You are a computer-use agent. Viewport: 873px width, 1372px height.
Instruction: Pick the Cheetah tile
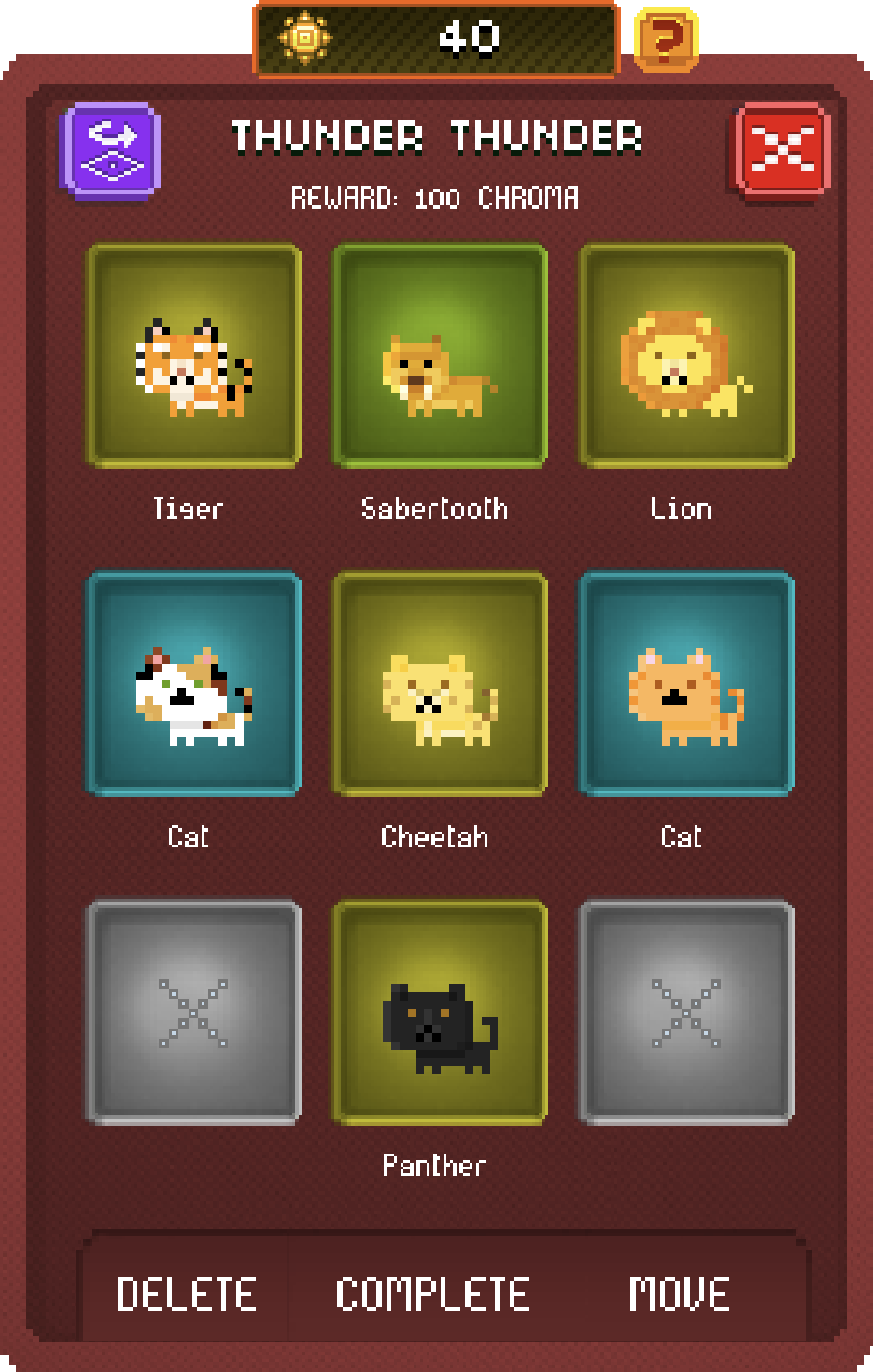pyautogui.click(x=440, y=684)
